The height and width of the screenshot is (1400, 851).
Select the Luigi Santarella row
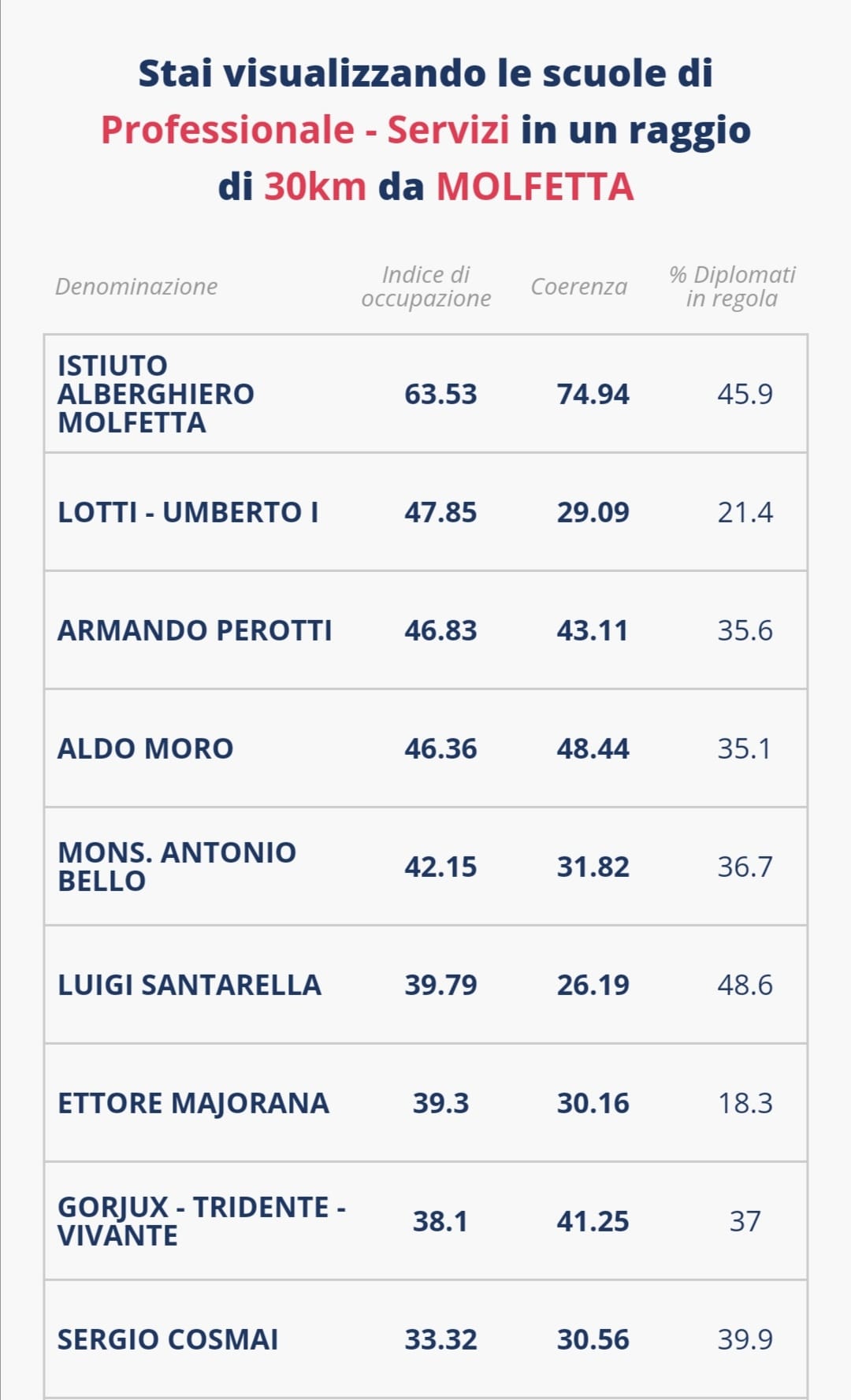point(425,985)
